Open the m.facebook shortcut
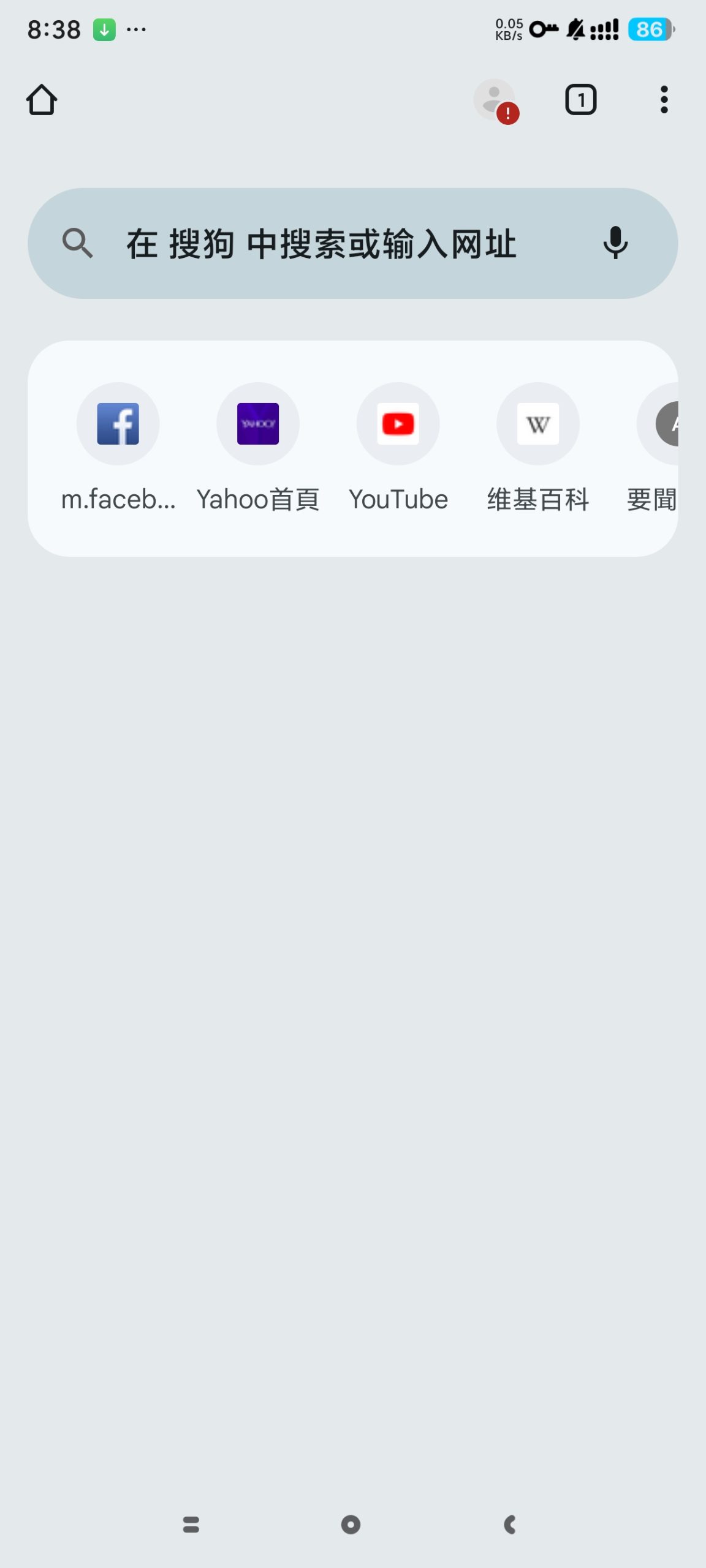706x1568 pixels. 118,424
